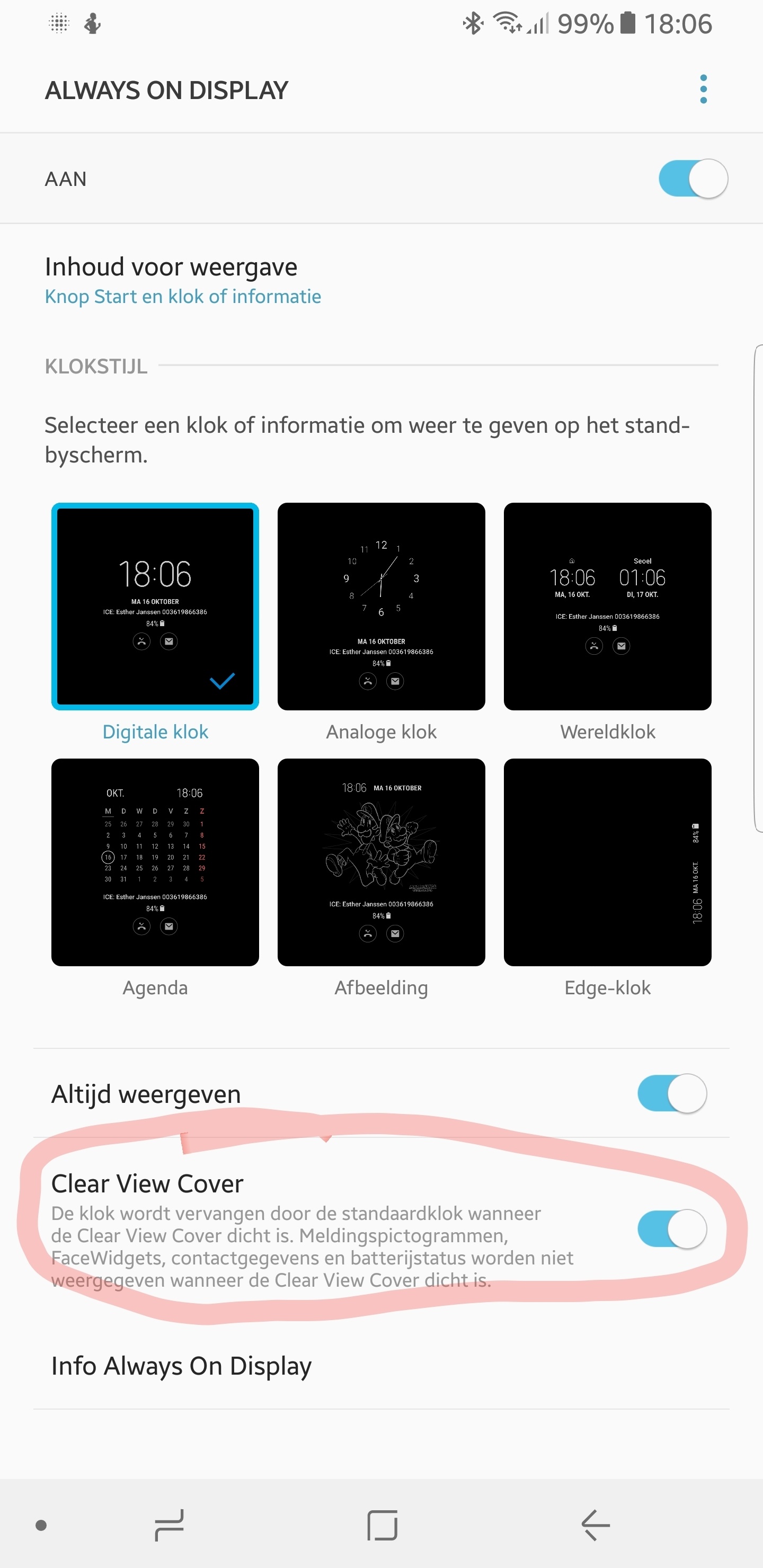This screenshot has height=1568, width=763.
Task: Go back with the navigation bar arrow
Action: click(x=595, y=1526)
